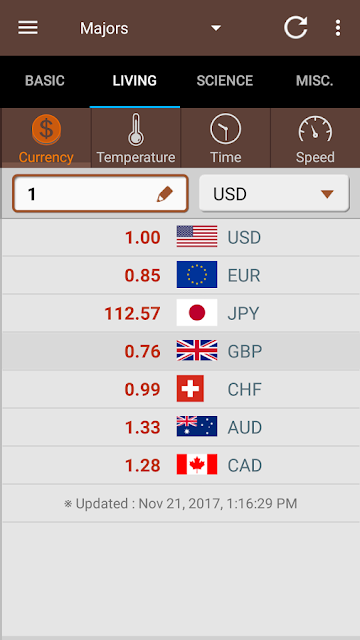Expand the Majors currency group dropdown
This screenshot has height=640, width=360.
[150, 28]
